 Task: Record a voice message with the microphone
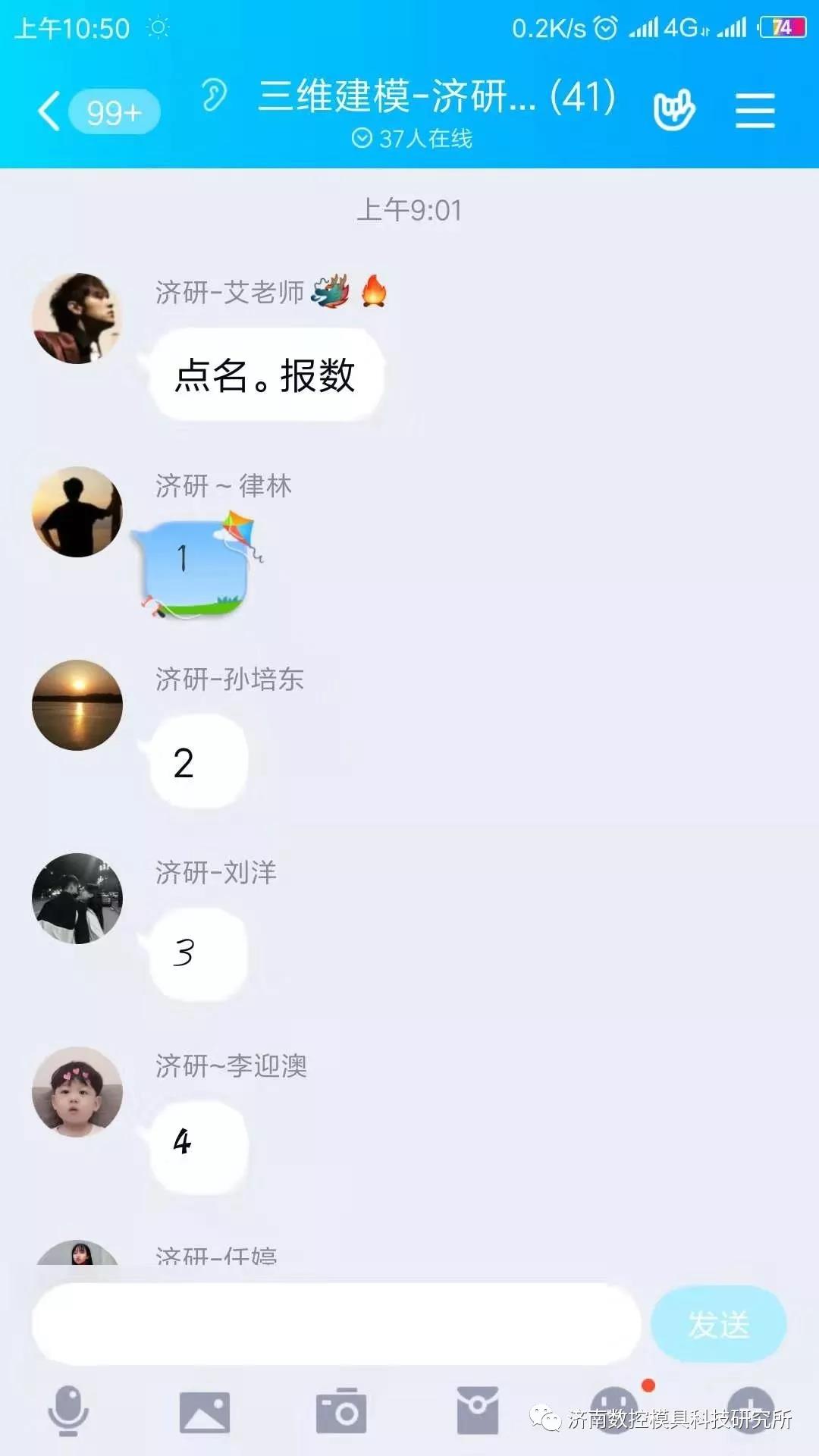tap(68, 1411)
